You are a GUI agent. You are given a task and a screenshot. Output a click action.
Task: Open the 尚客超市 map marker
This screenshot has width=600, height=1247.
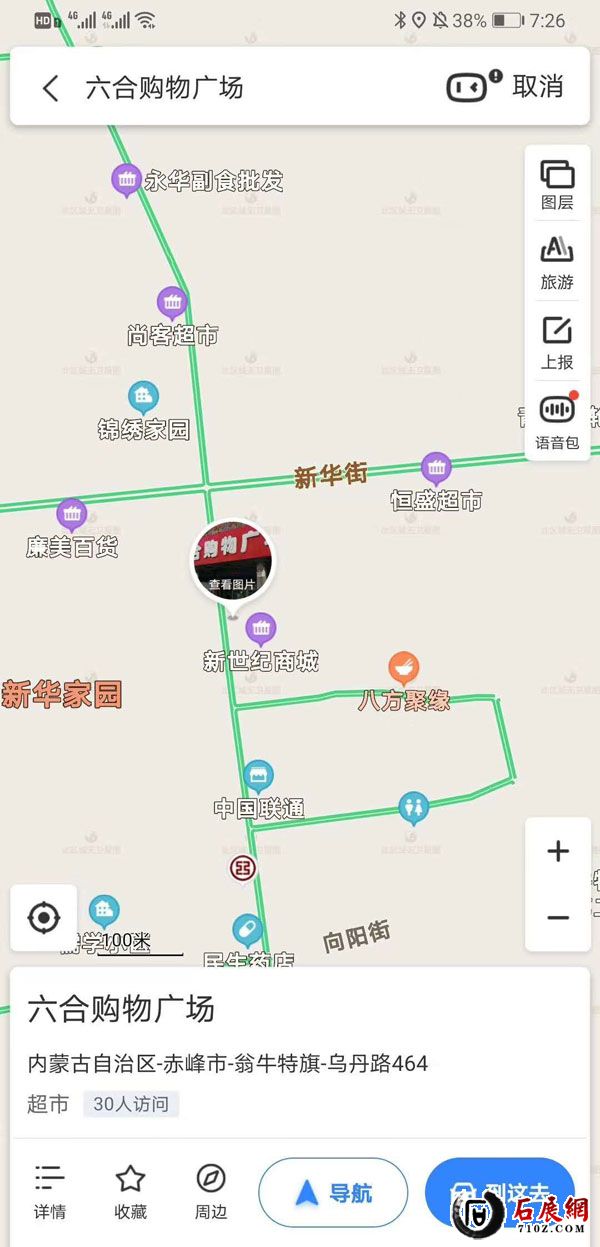tap(173, 303)
